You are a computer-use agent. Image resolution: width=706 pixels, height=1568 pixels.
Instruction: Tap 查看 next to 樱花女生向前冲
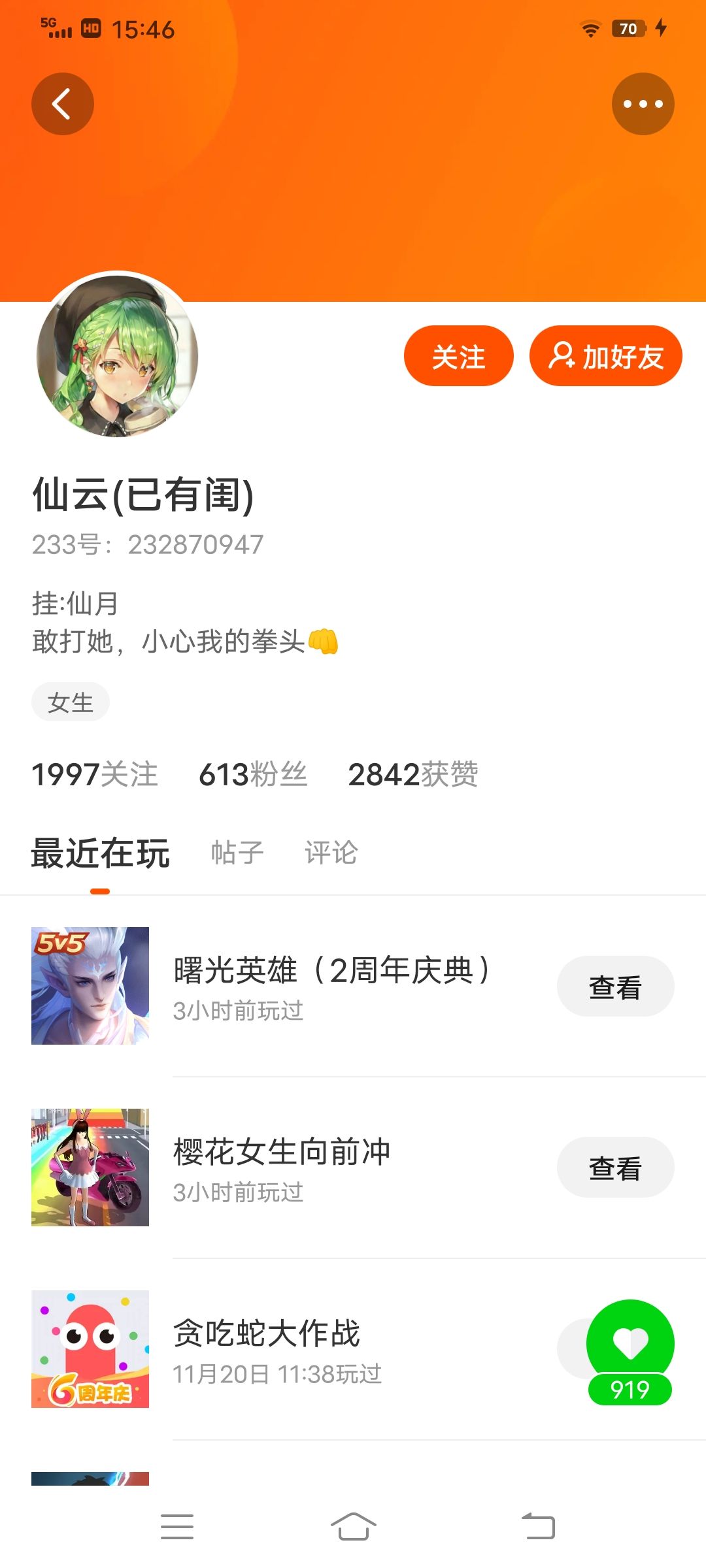pos(615,1168)
